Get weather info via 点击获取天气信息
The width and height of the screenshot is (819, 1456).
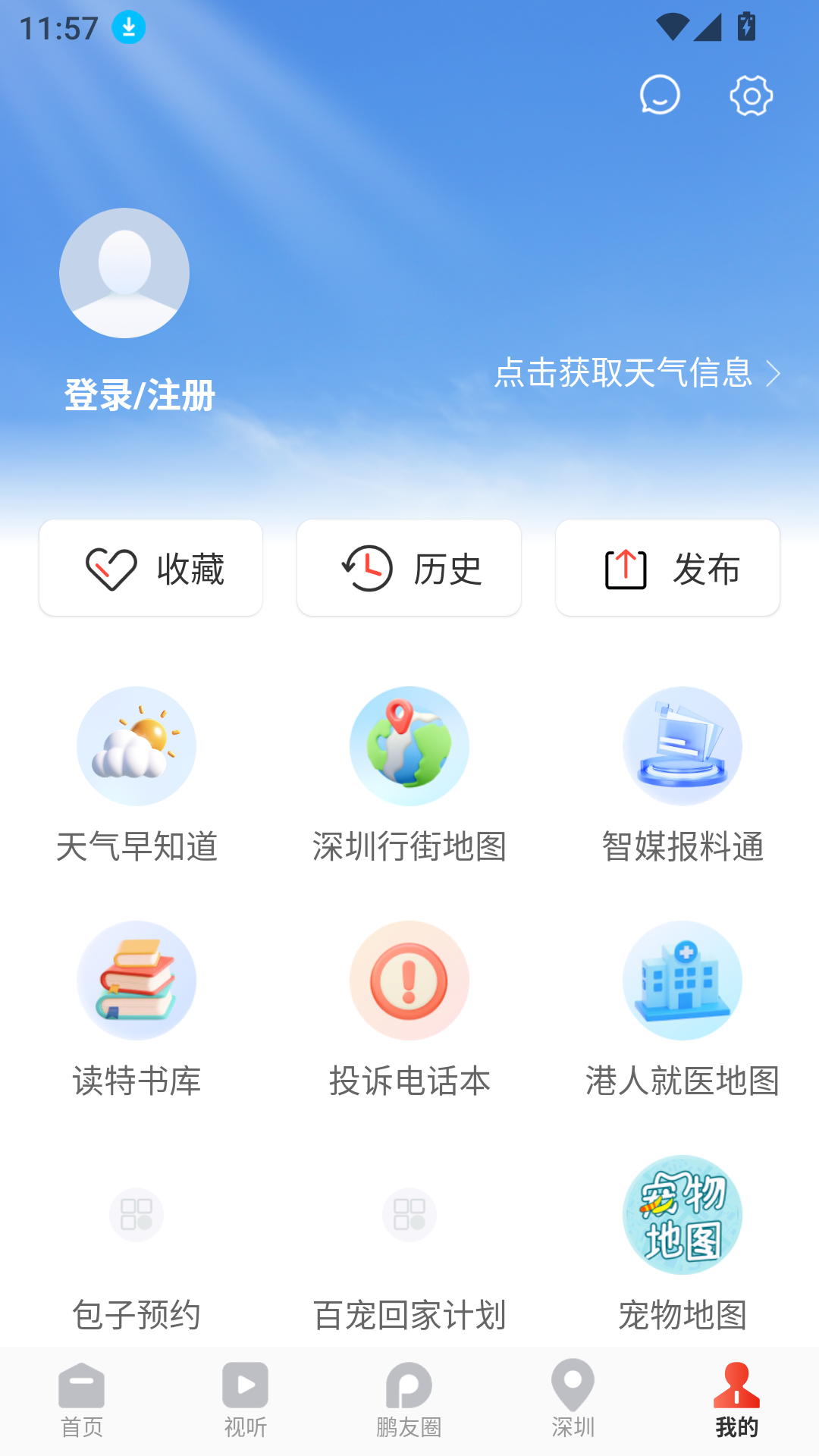pos(637,373)
